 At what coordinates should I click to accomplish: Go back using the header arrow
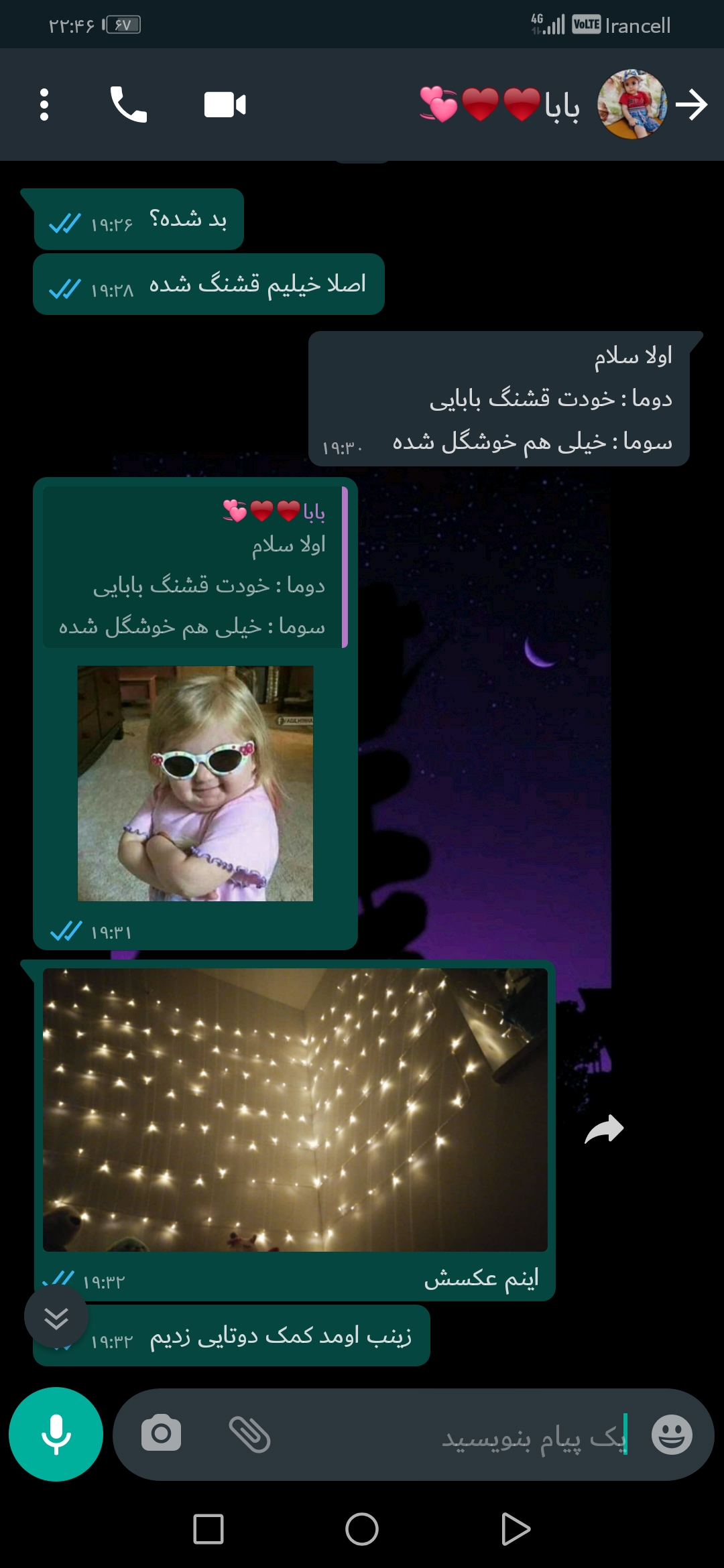coord(691,105)
